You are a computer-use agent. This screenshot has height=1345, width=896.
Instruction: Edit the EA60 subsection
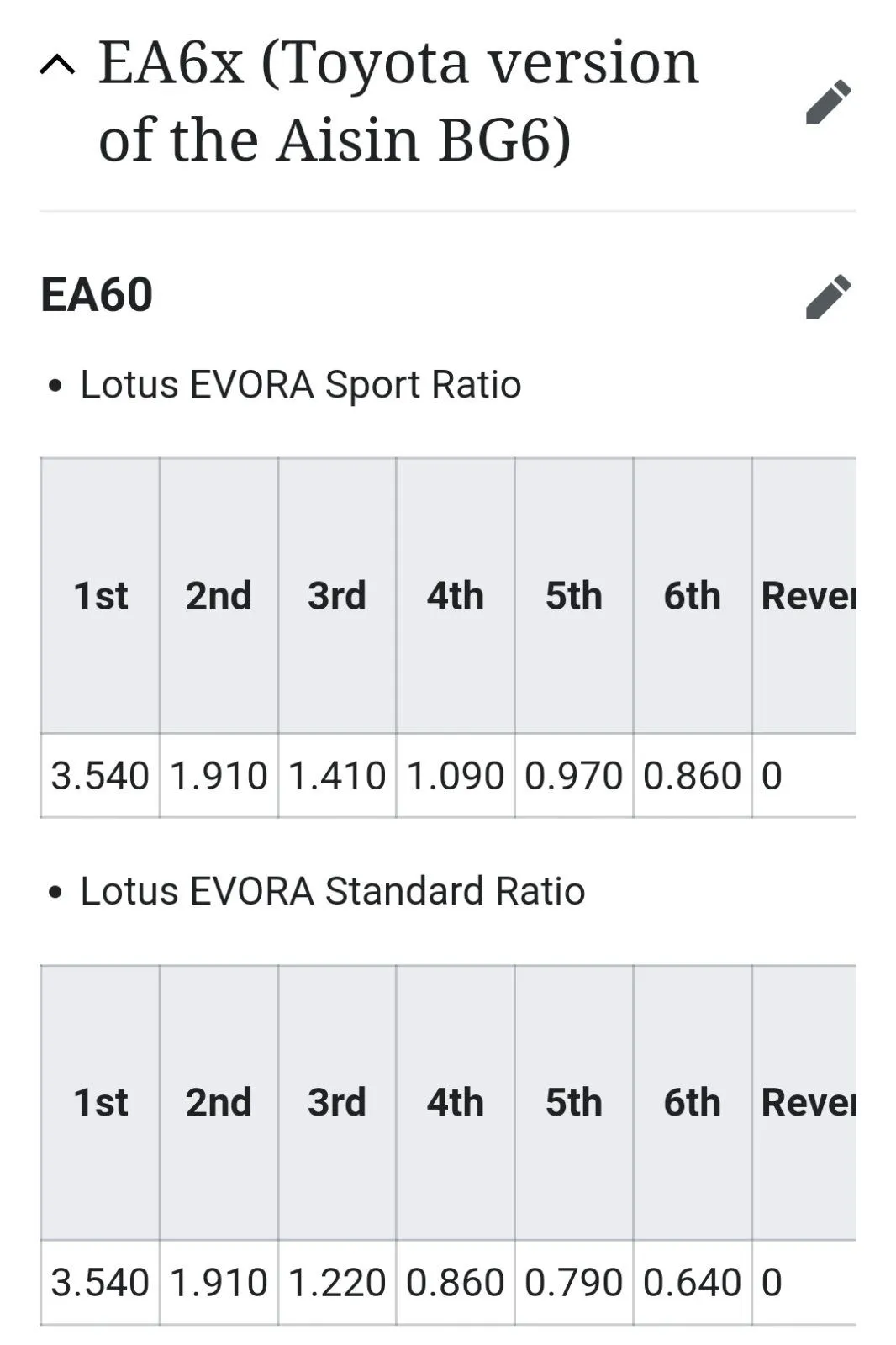pos(828,297)
